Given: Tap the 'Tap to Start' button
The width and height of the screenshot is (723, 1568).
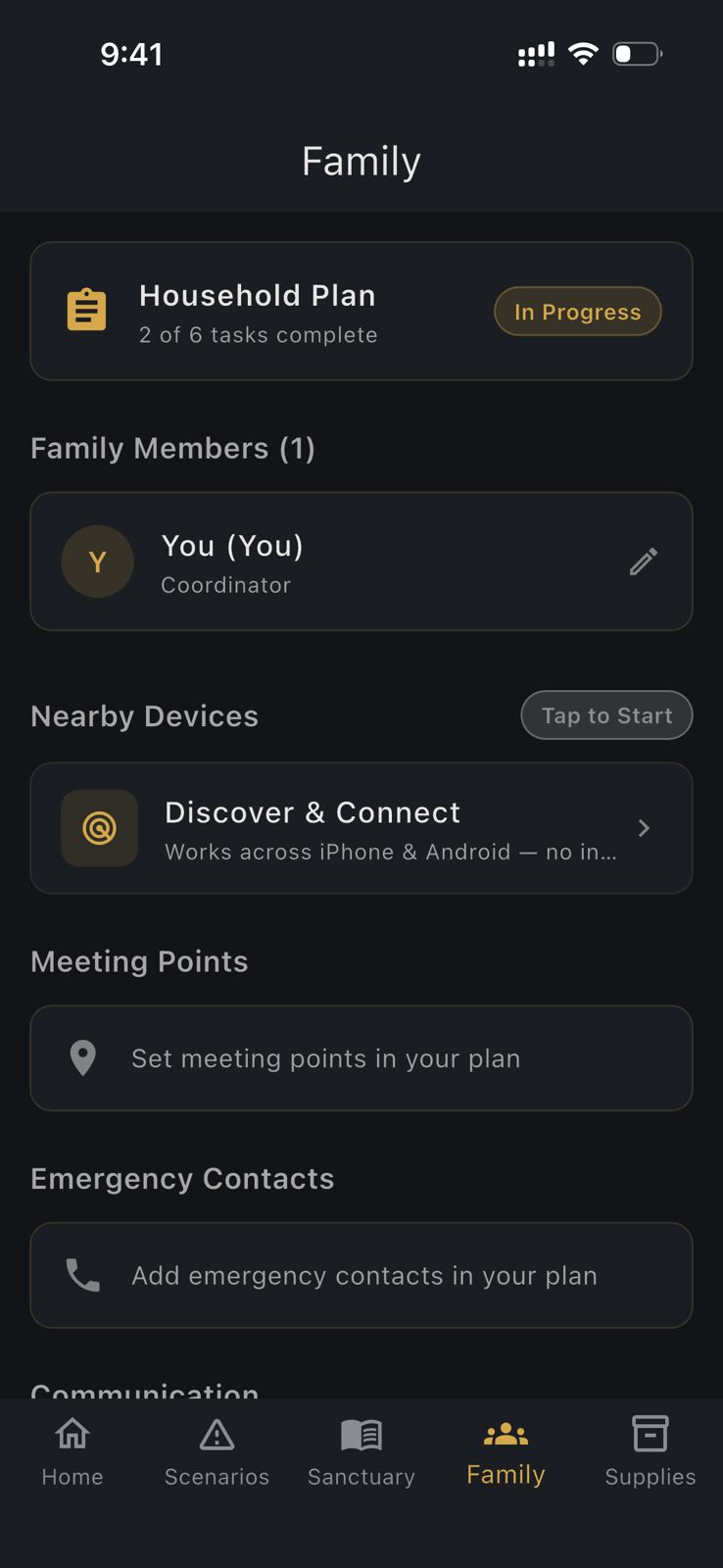Looking at the screenshot, I should pyautogui.click(x=606, y=715).
